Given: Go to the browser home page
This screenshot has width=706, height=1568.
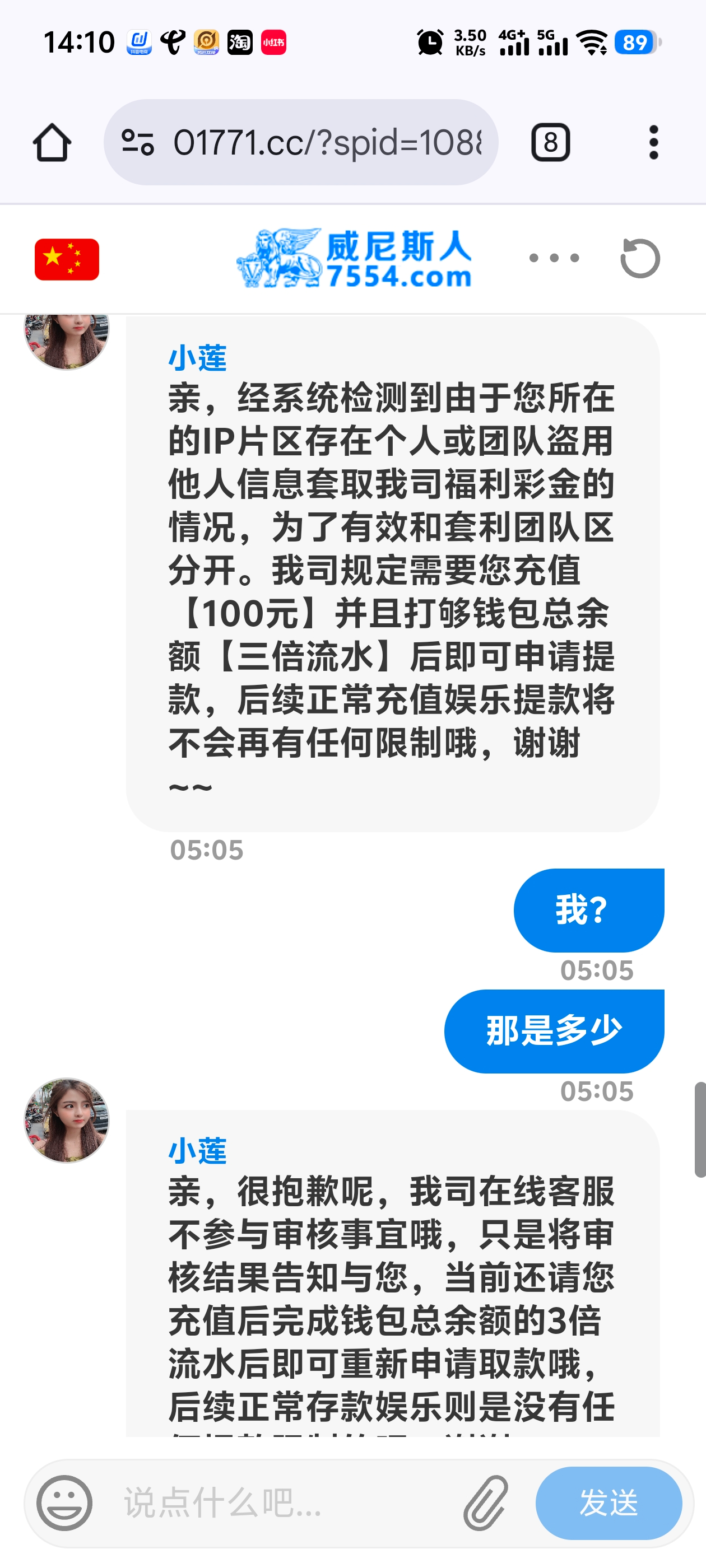Looking at the screenshot, I should pos(52,142).
